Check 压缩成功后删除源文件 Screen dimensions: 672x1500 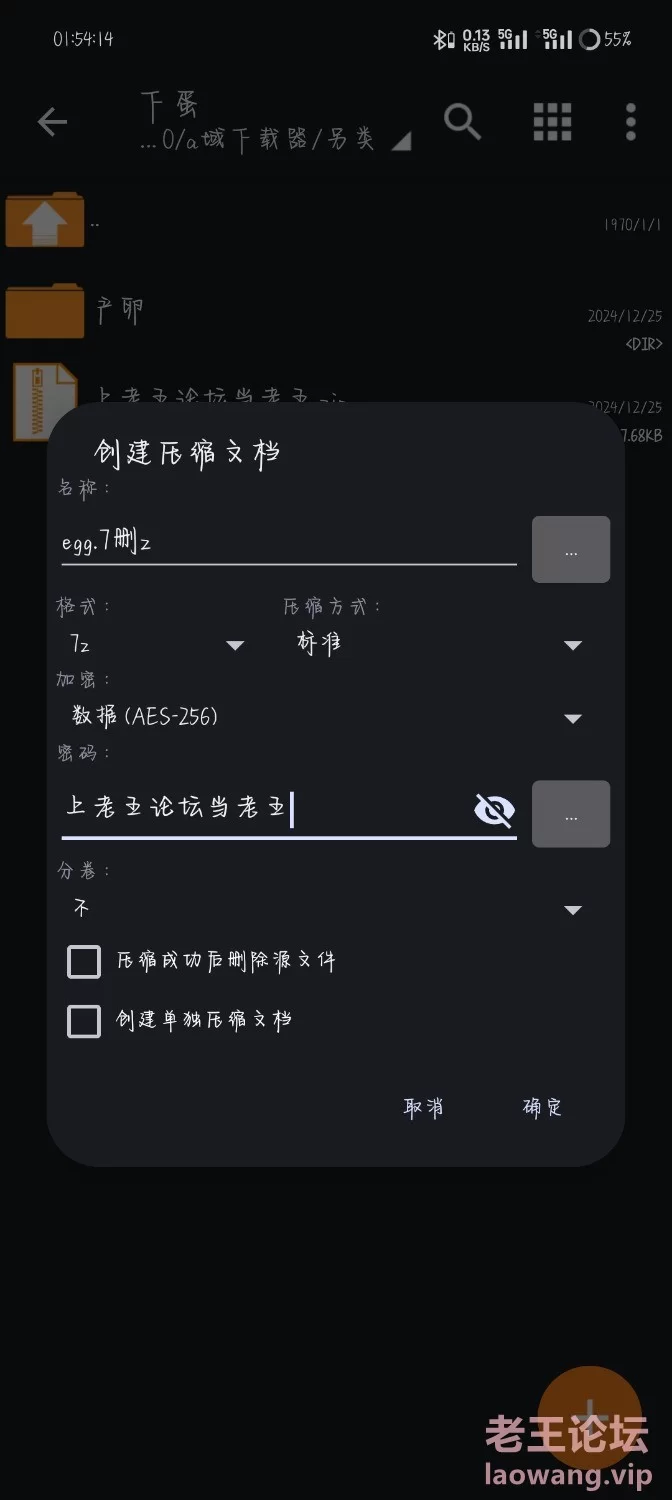pyautogui.click(x=84, y=962)
